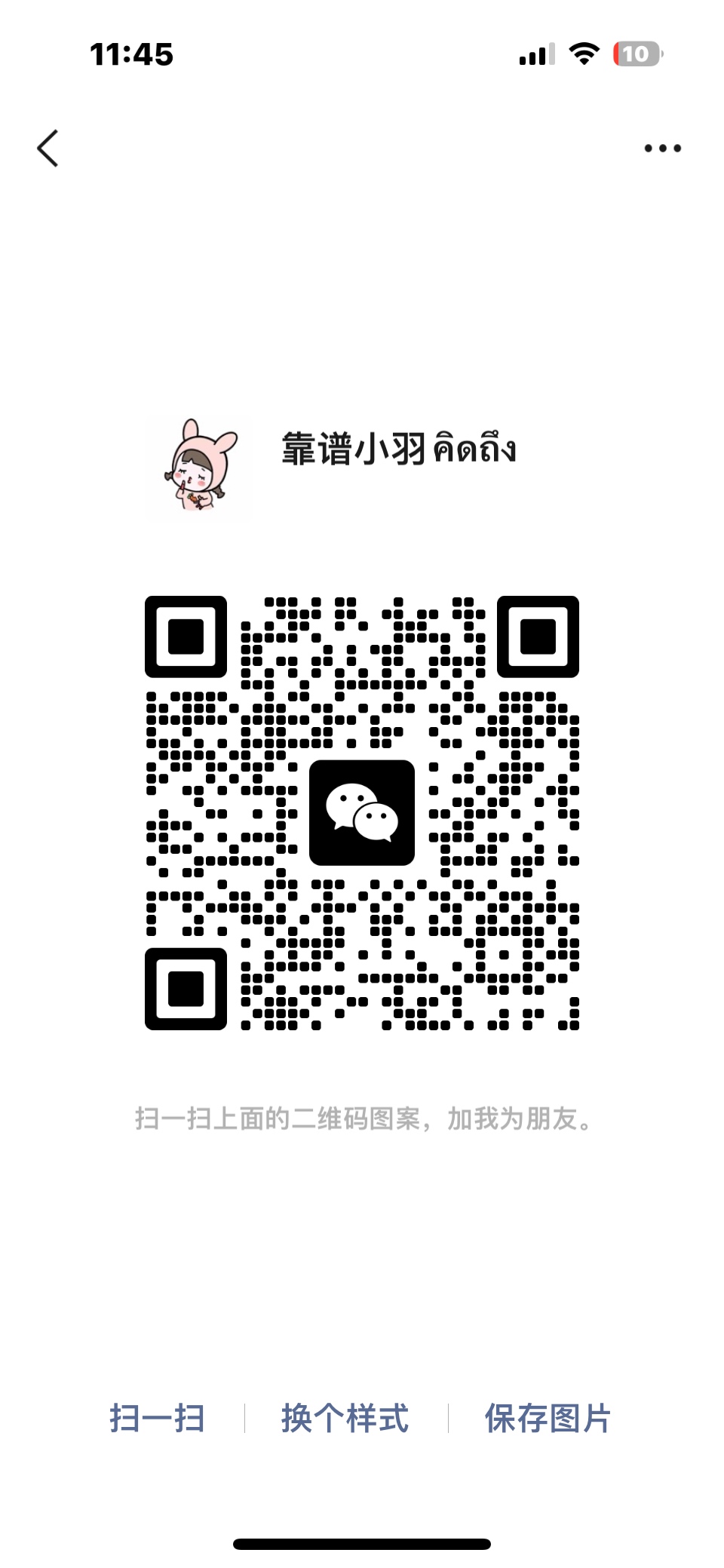
Task: Tap 扫一扫 to scan a code
Action: click(157, 1418)
